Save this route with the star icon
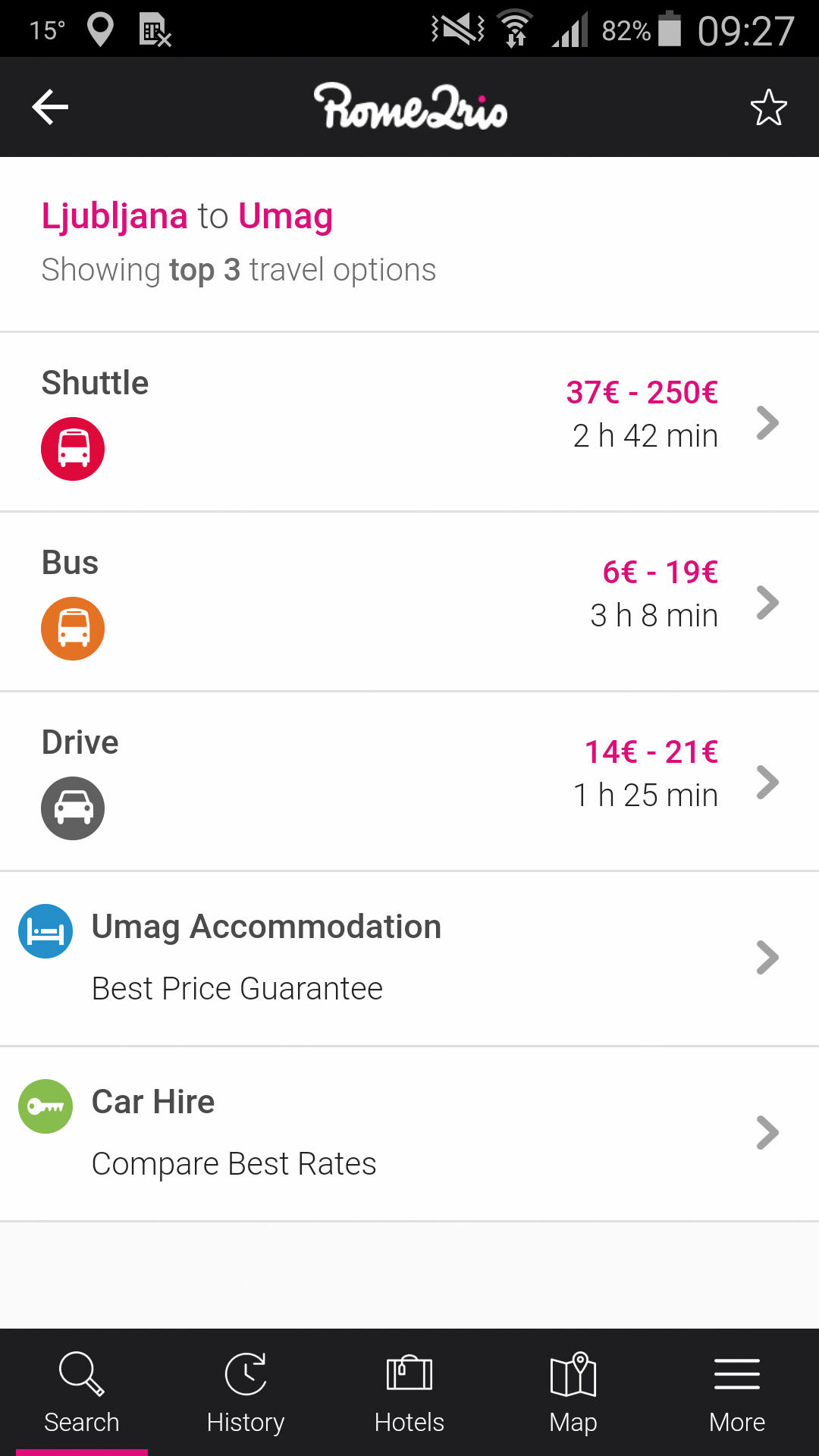819x1456 pixels. click(768, 107)
